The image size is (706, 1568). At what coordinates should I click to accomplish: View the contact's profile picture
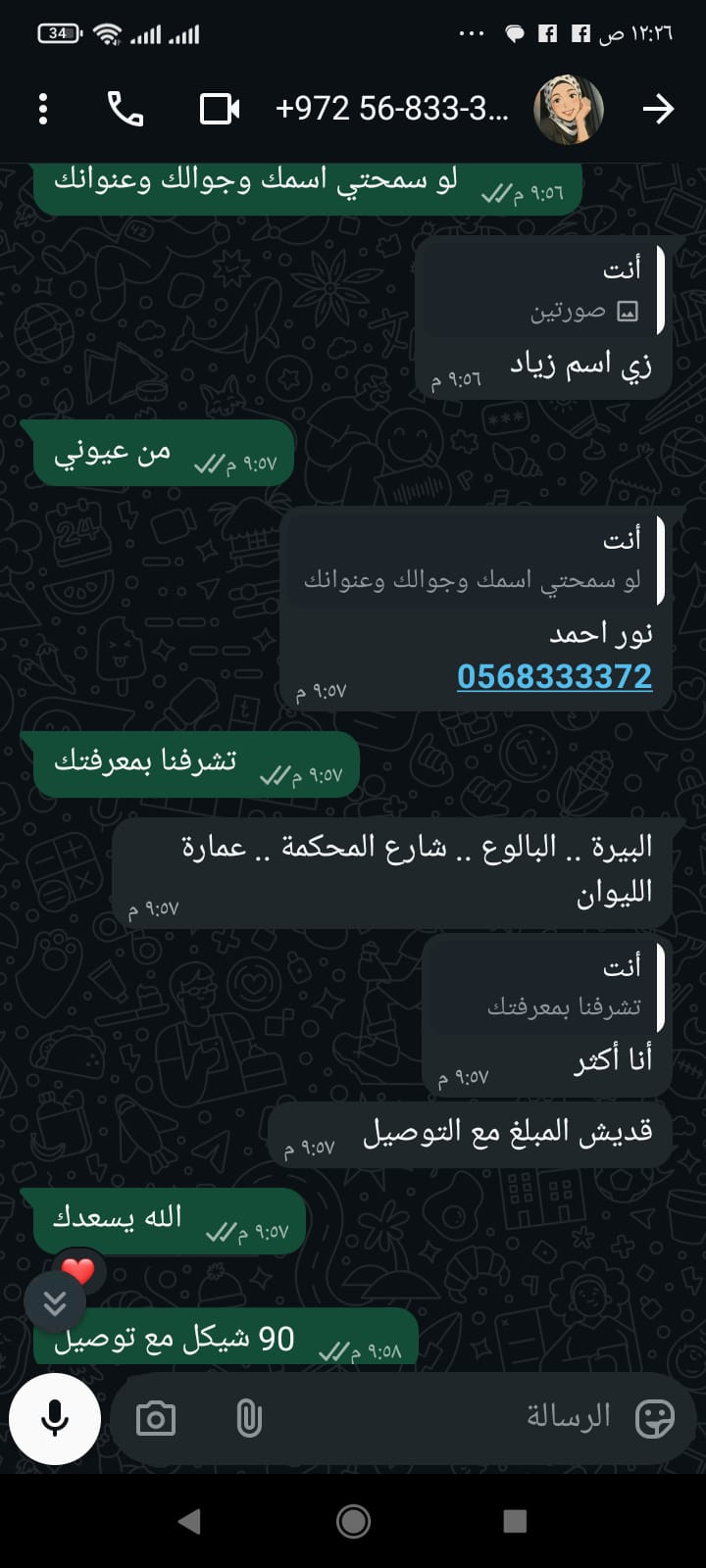pyautogui.click(x=569, y=109)
